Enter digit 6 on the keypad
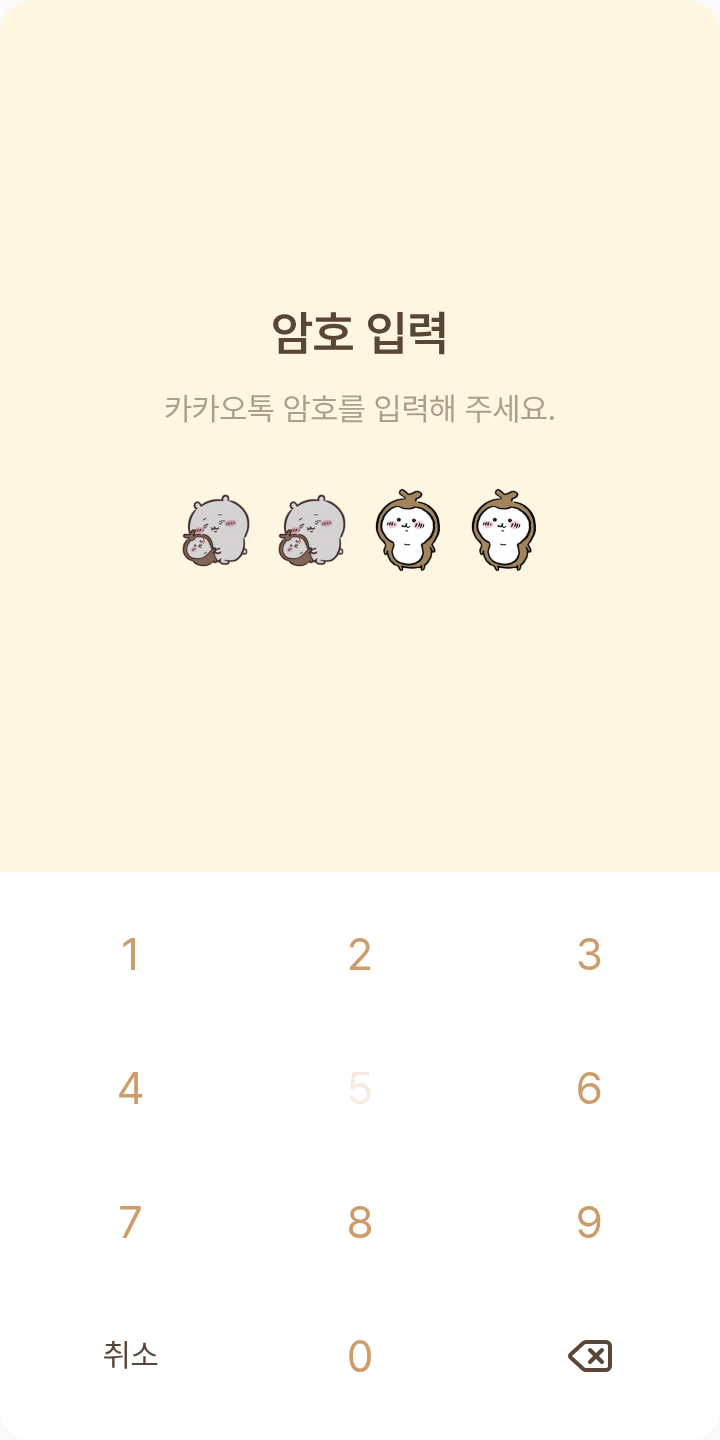This screenshot has width=720, height=1440. tap(589, 1088)
